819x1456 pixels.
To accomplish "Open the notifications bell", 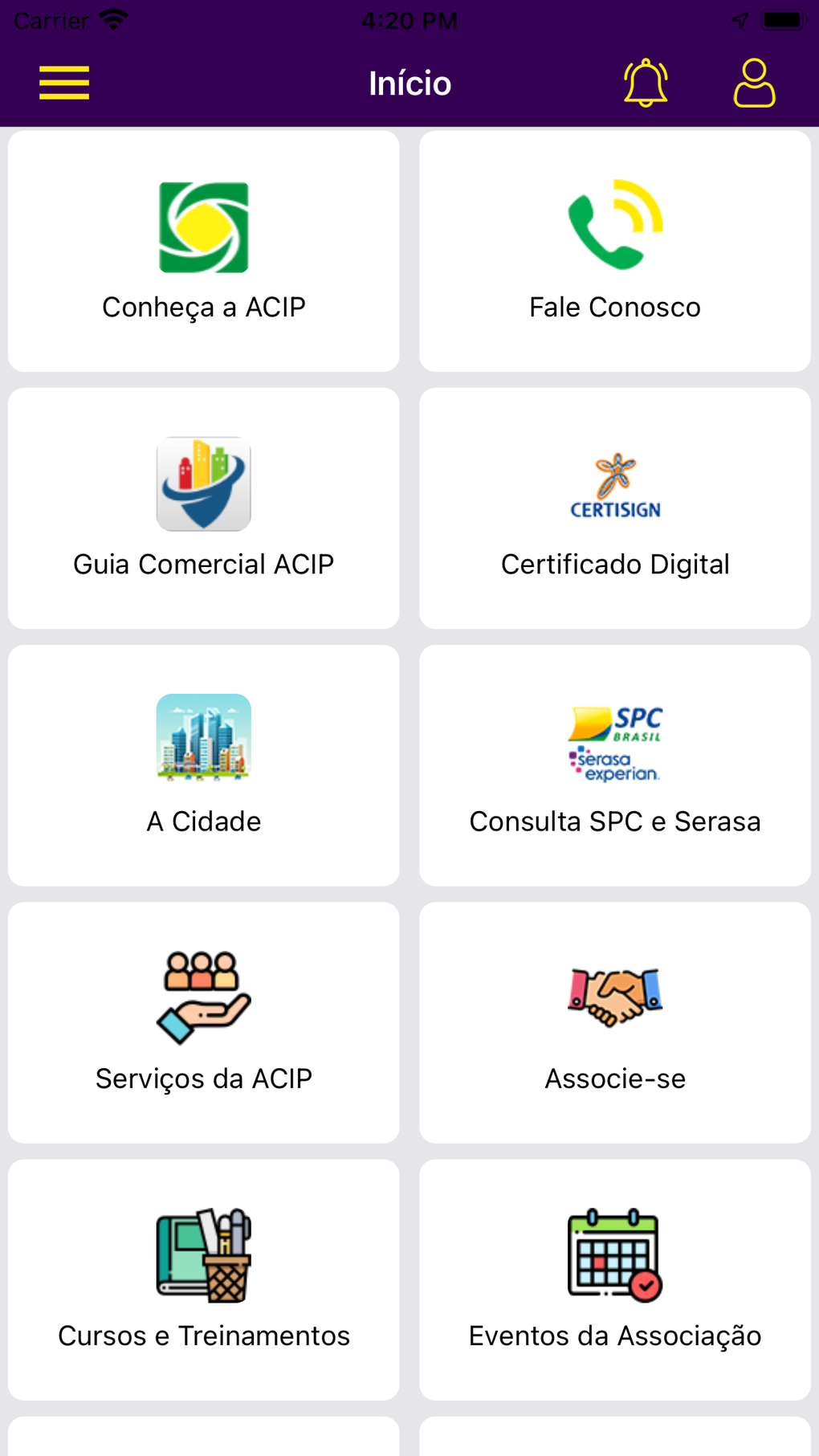I will [x=646, y=83].
